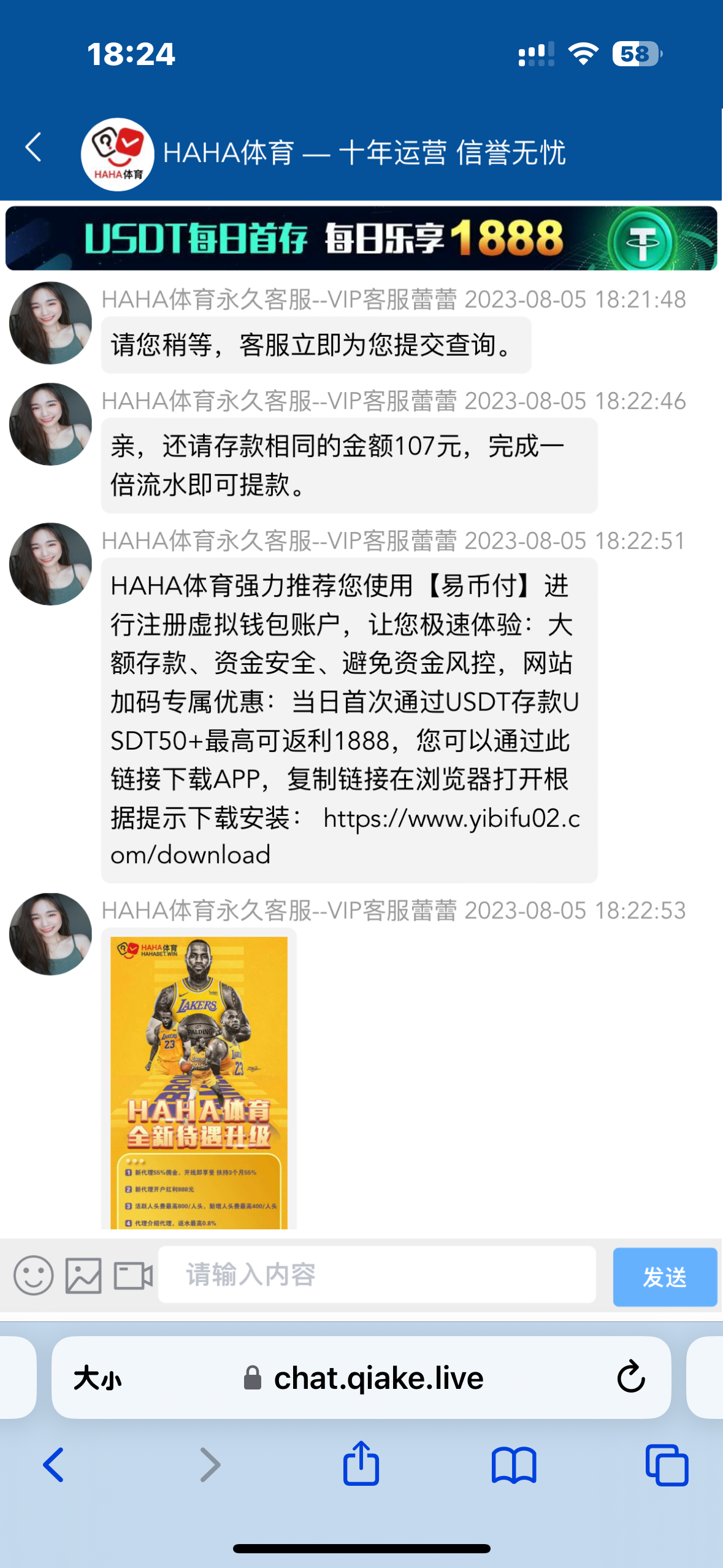Screen dimensions: 723x1568
Task: Open the emoji picker
Action: point(34,1275)
